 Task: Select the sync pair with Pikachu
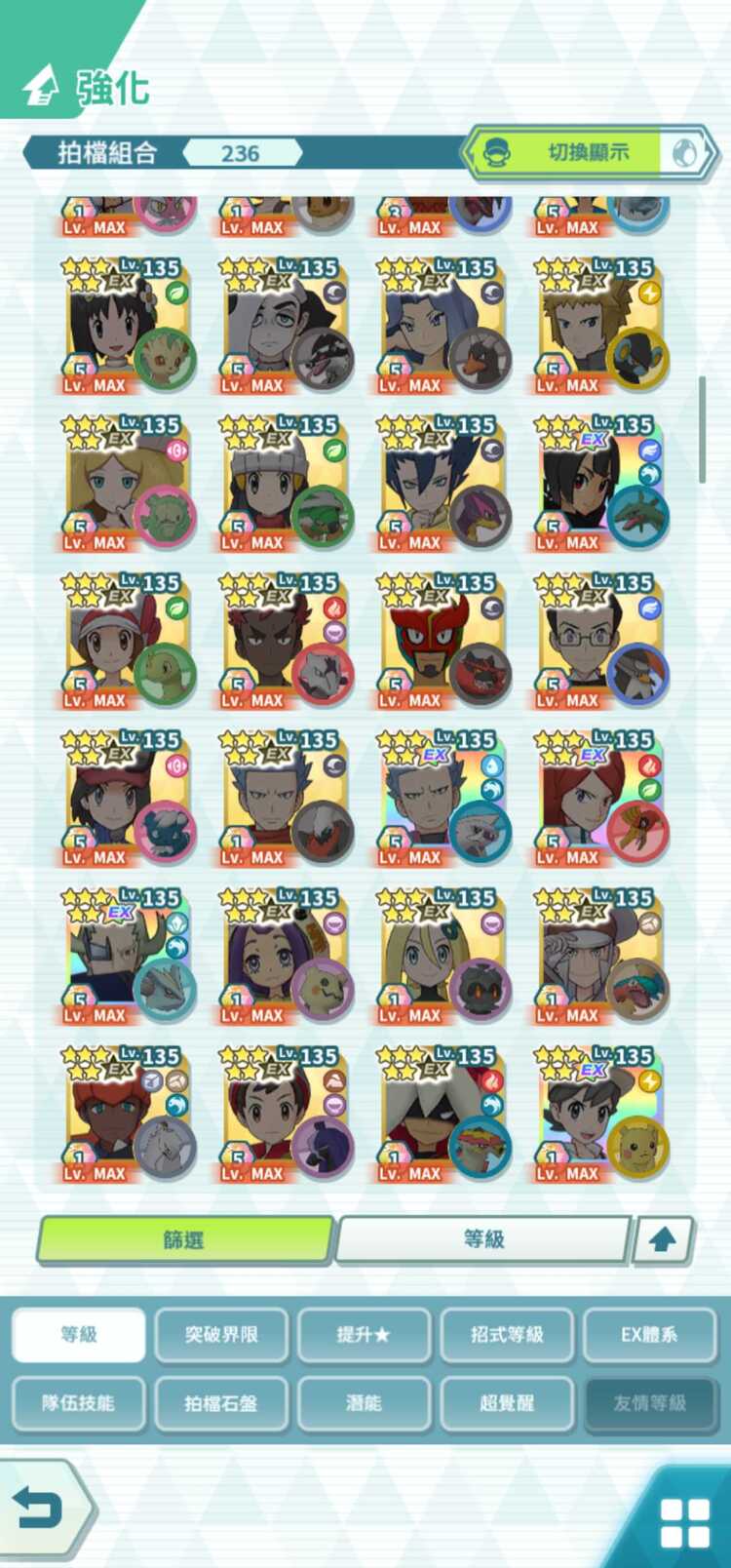coord(600,1114)
